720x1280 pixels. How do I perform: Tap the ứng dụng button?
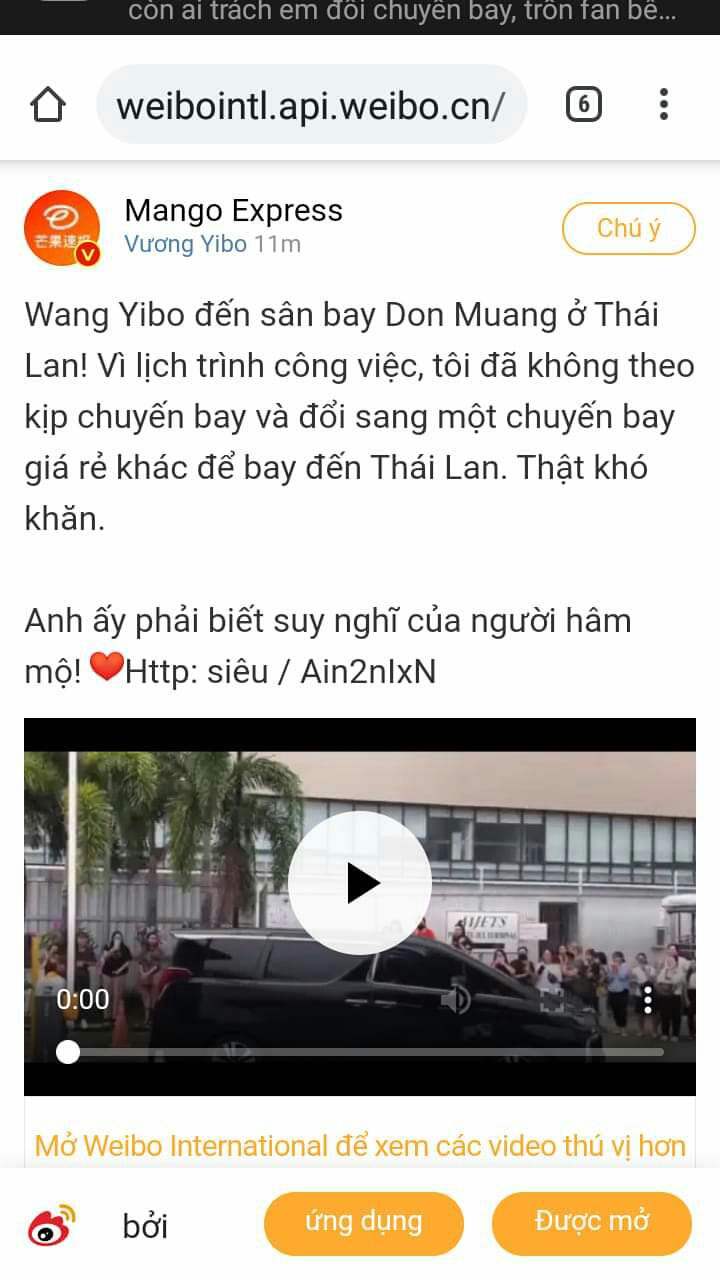click(x=364, y=1223)
